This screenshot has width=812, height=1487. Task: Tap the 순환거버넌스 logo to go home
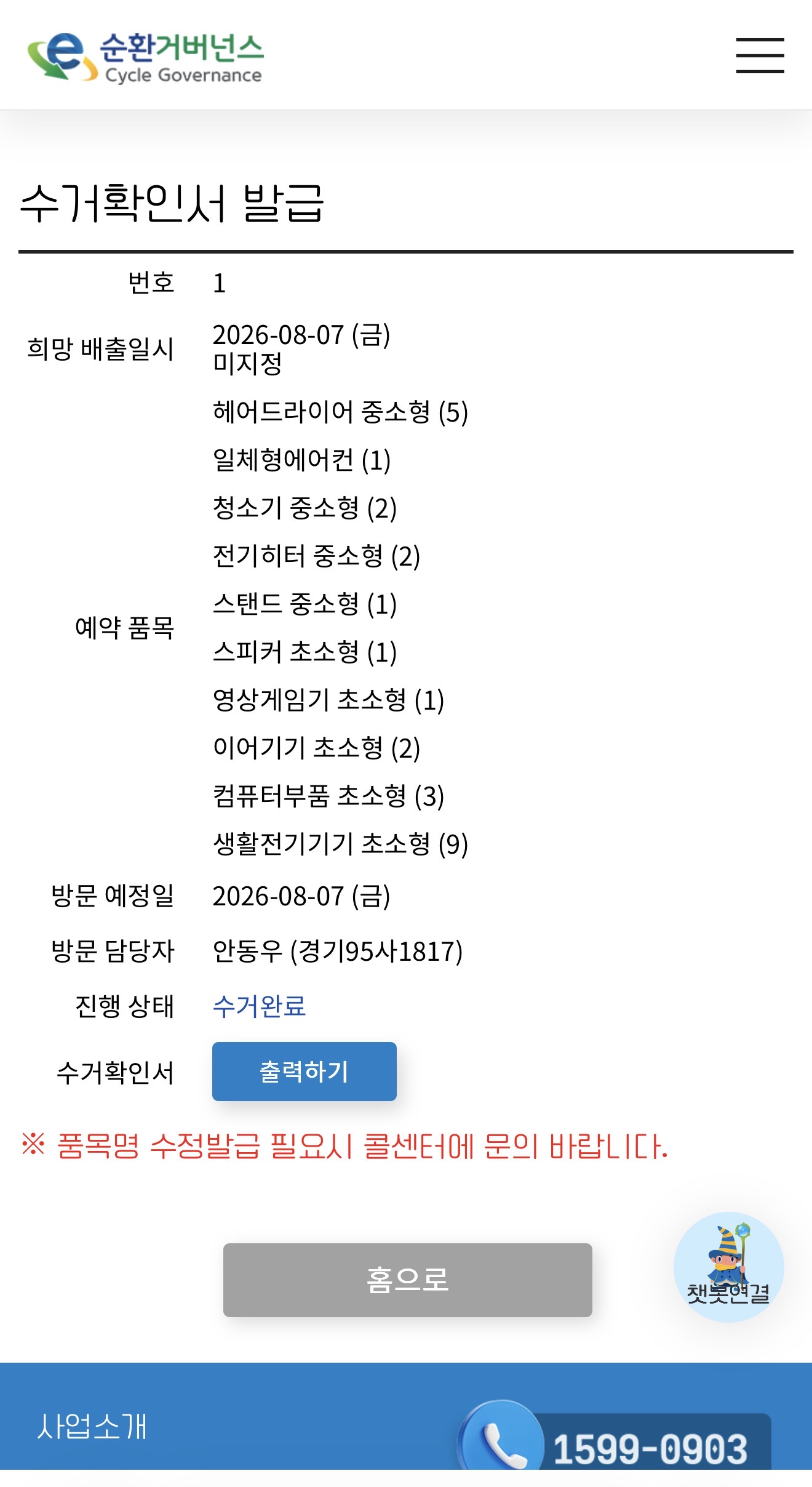click(x=145, y=57)
